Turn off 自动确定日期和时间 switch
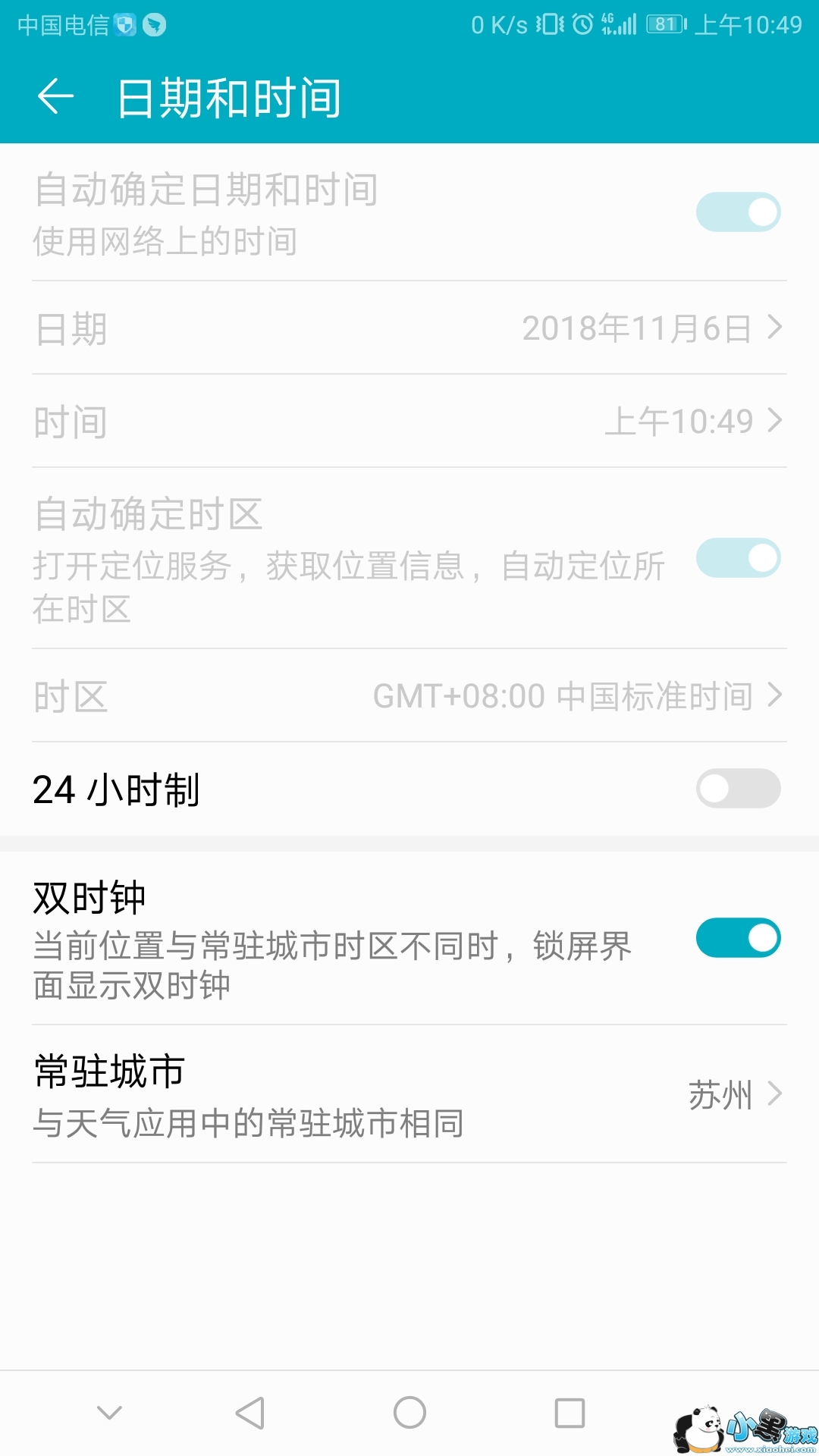 (737, 212)
